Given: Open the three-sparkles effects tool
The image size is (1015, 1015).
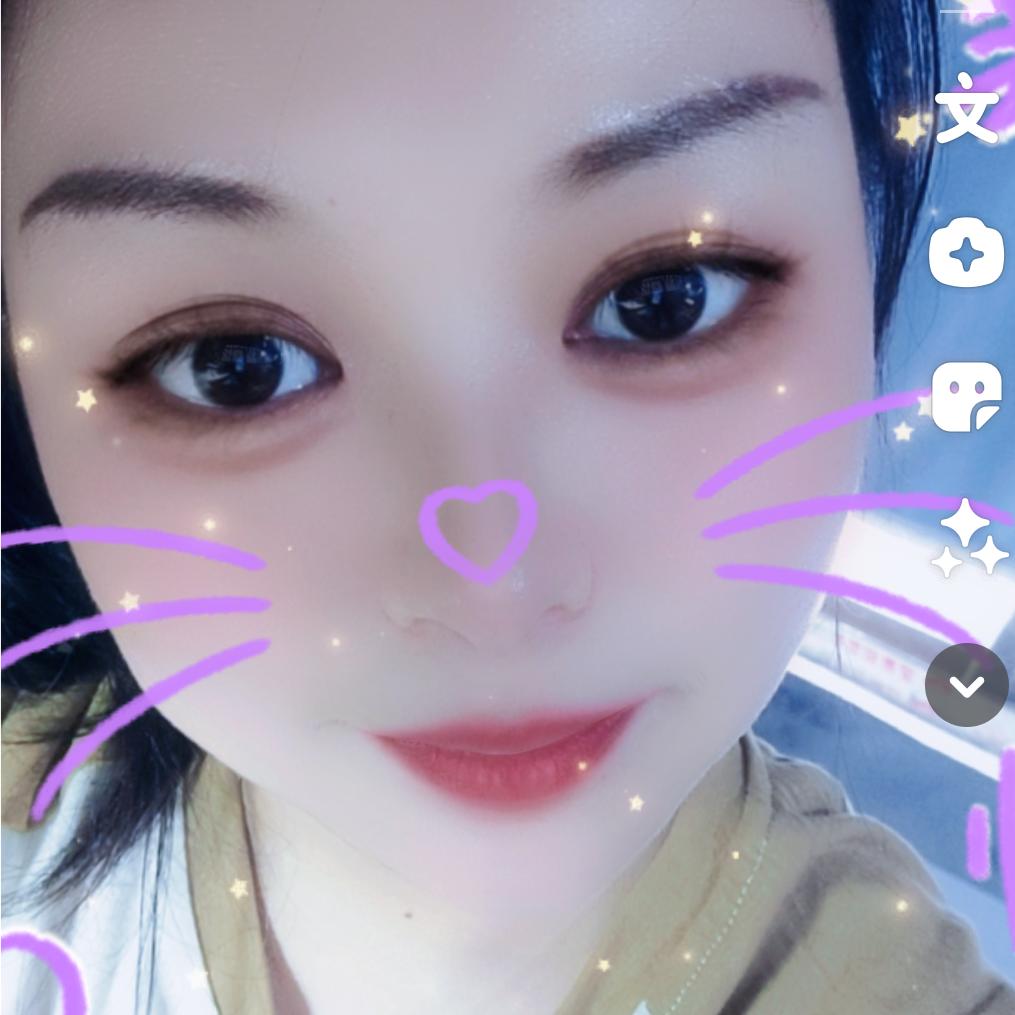Looking at the screenshot, I should tap(969, 539).
